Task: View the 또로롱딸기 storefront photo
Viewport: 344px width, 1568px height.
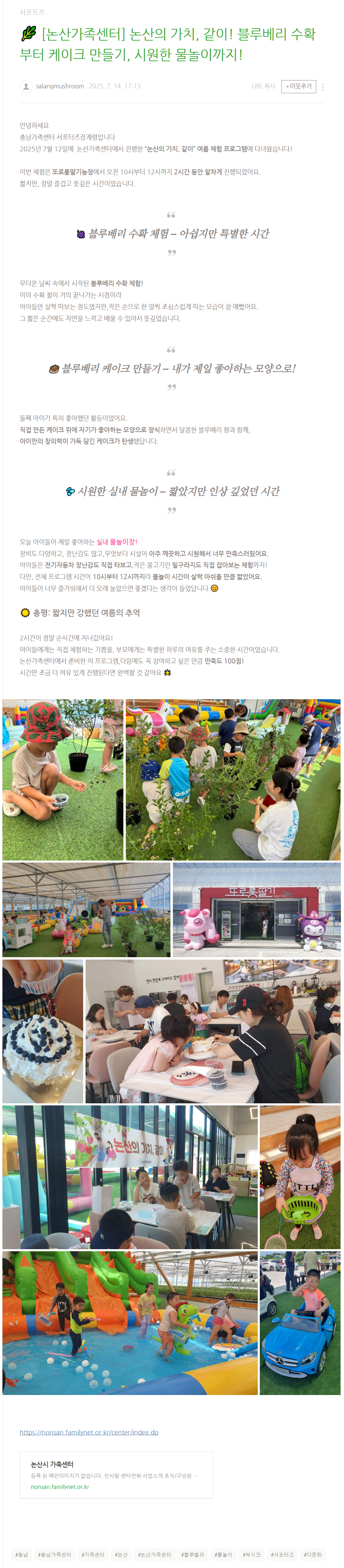Action: [x=256, y=910]
